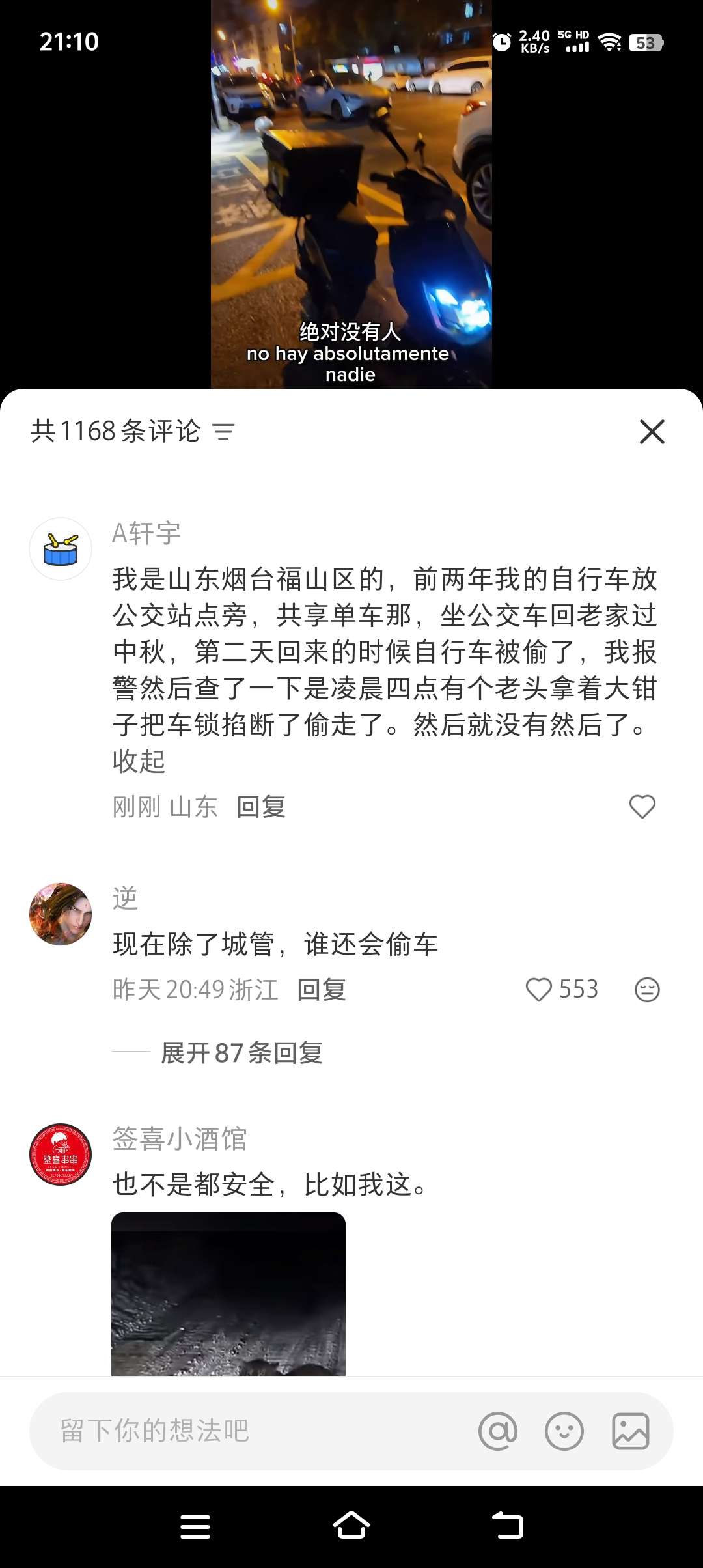Image resolution: width=703 pixels, height=1568 pixels.
Task: Reply to 逆's comment
Action: tap(322, 990)
